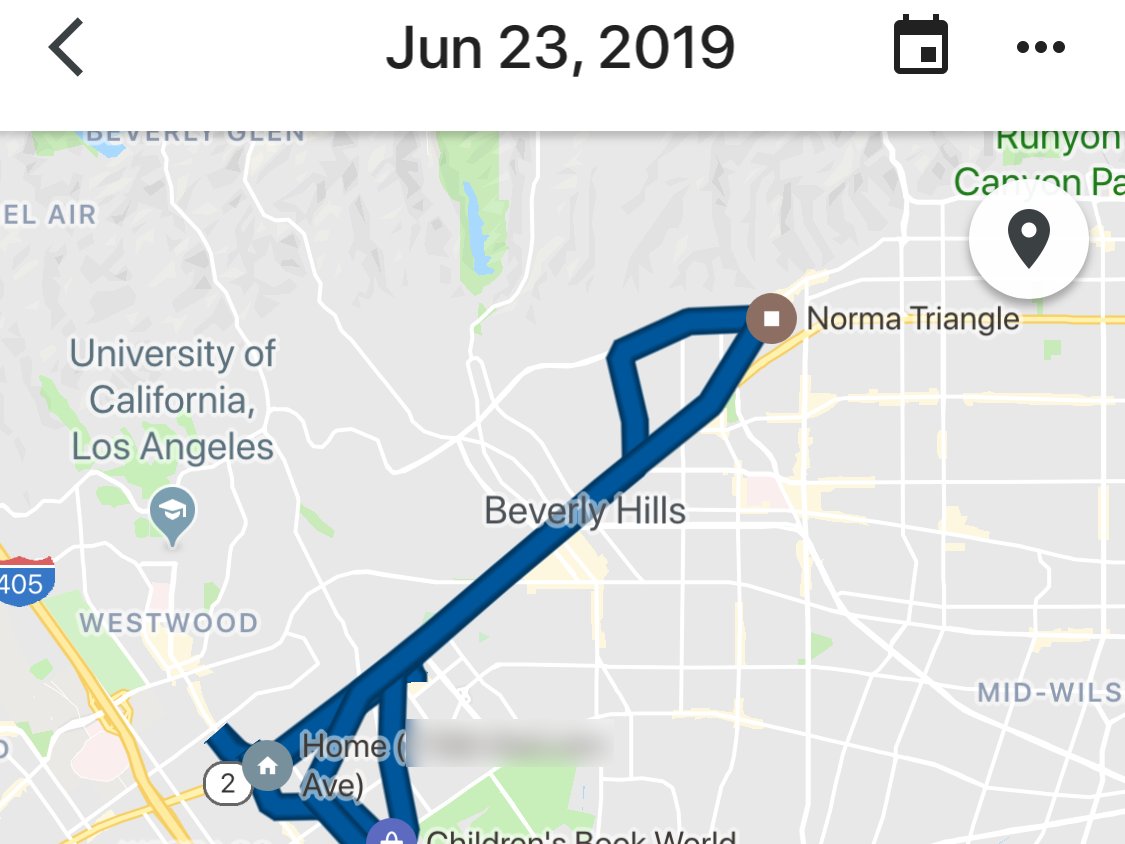
Task: Select the Home location marker
Action: pos(267,766)
